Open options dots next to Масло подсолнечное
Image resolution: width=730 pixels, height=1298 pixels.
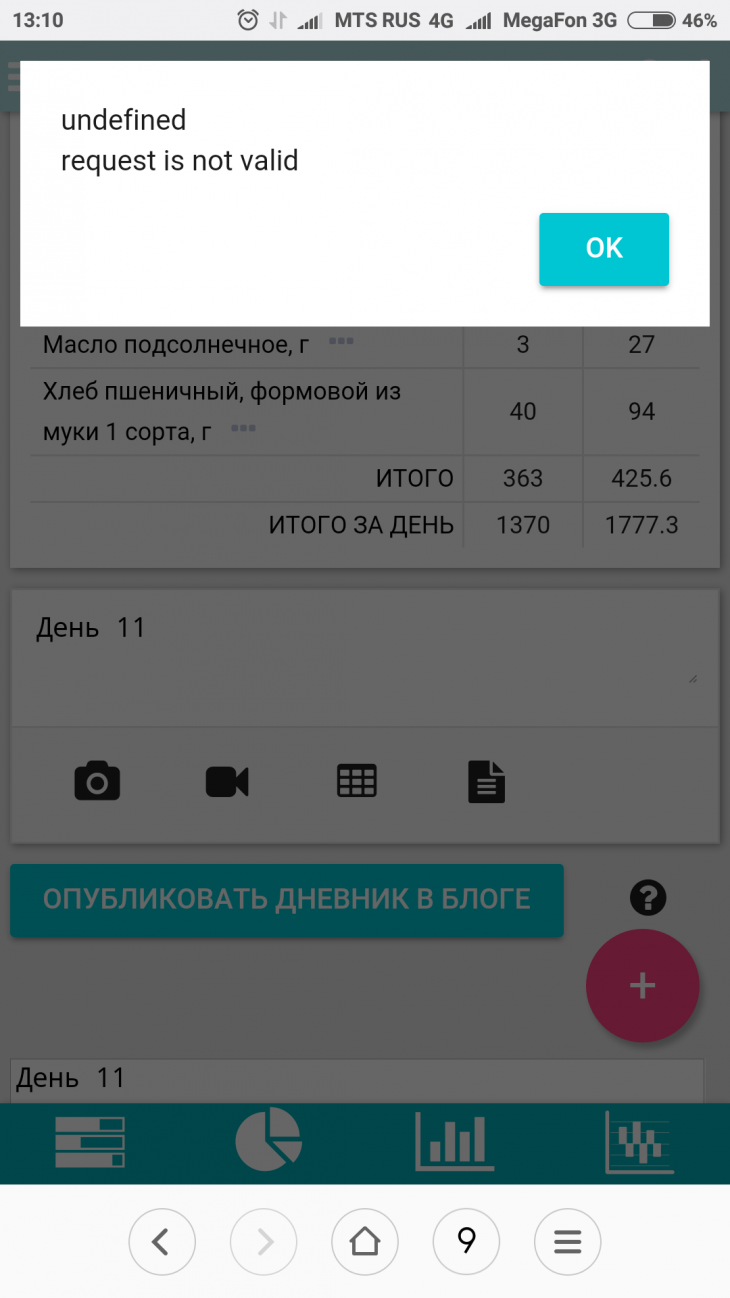[x=341, y=341]
